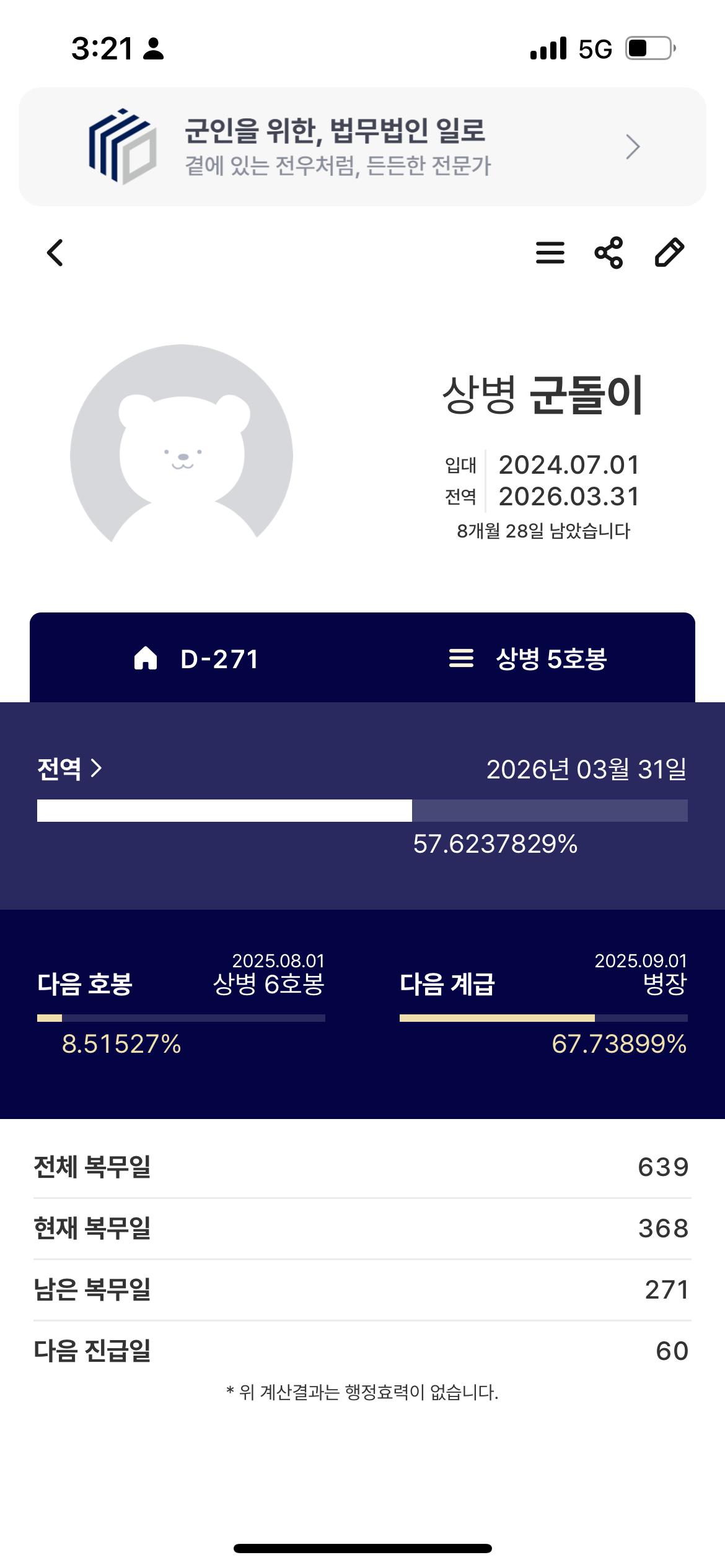Open the 법무법인 일로 banner ad

click(362, 147)
